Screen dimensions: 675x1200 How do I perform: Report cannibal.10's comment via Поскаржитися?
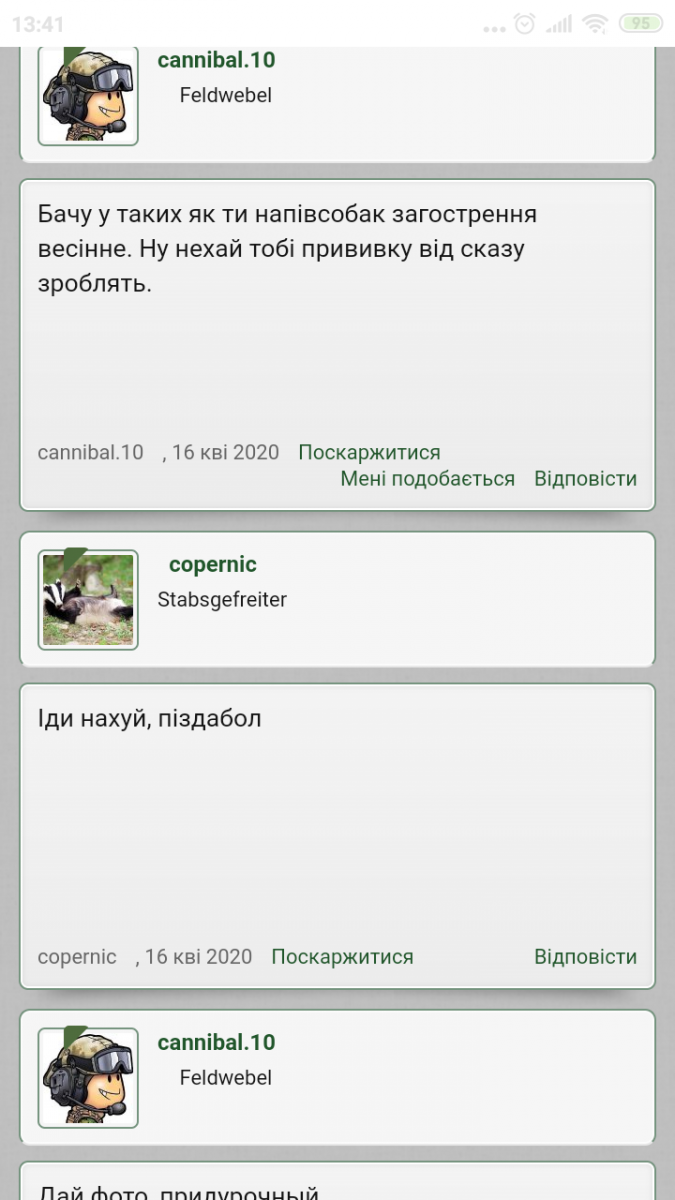[x=369, y=452]
